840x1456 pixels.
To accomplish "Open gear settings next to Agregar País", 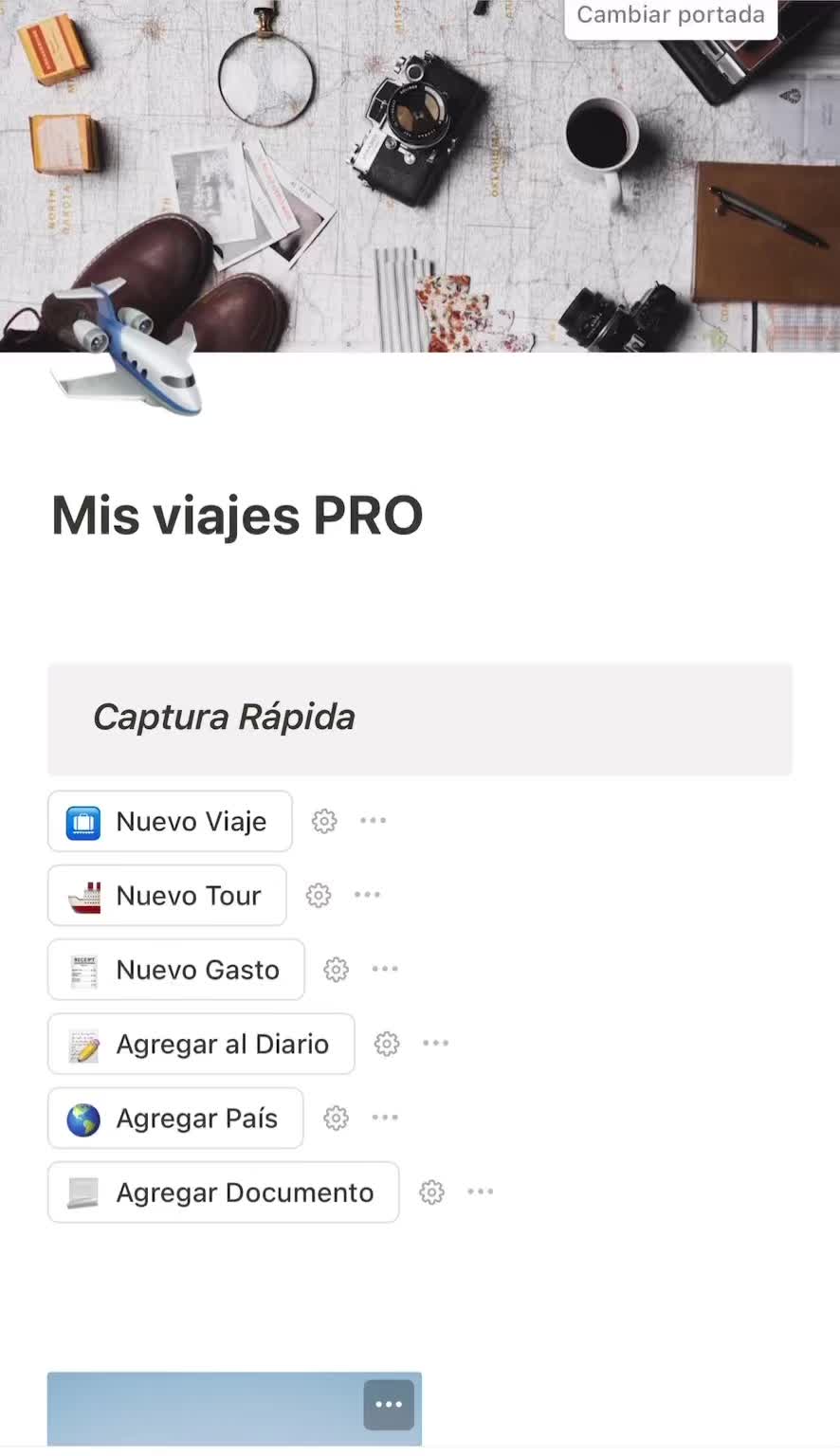I will [336, 1119].
